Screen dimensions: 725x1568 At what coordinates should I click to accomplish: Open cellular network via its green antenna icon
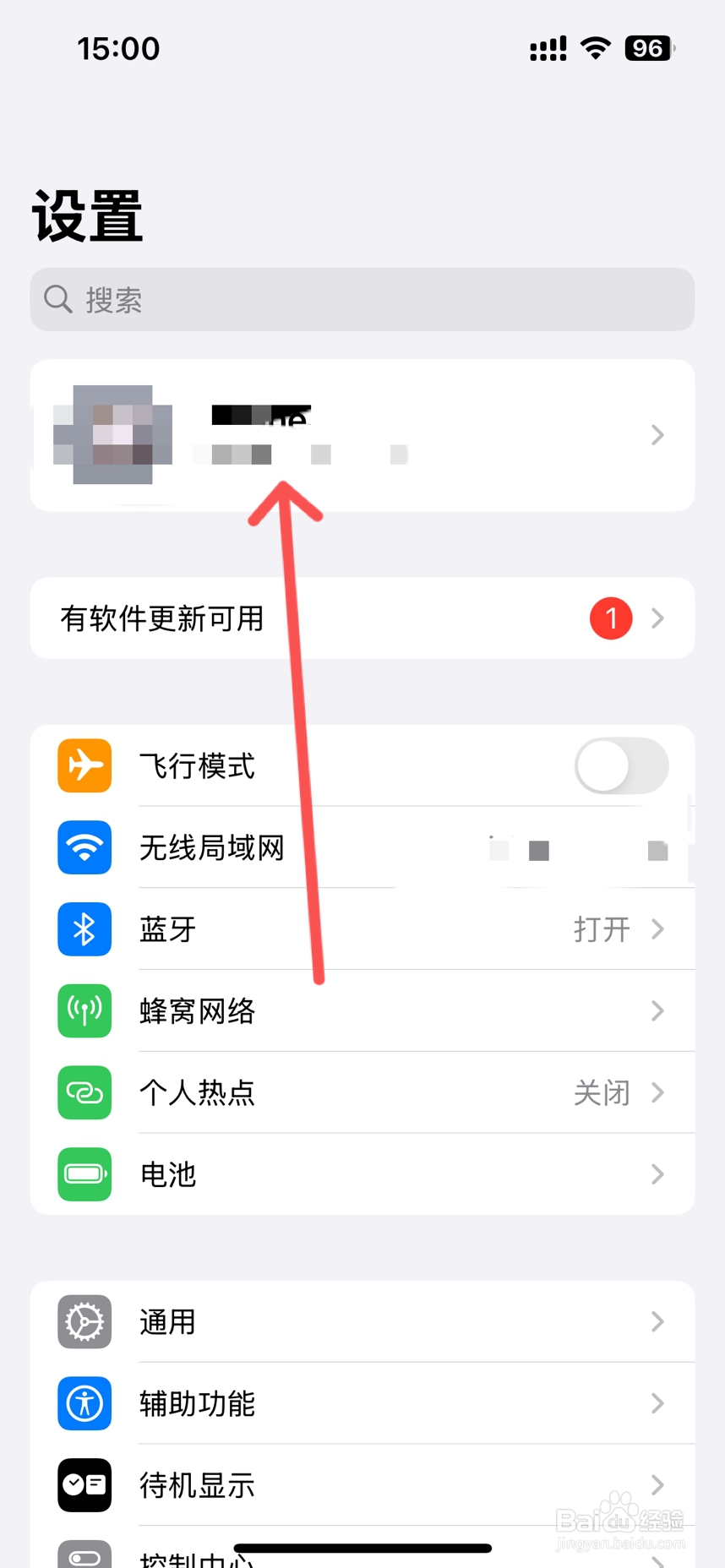click(84, 1010)
